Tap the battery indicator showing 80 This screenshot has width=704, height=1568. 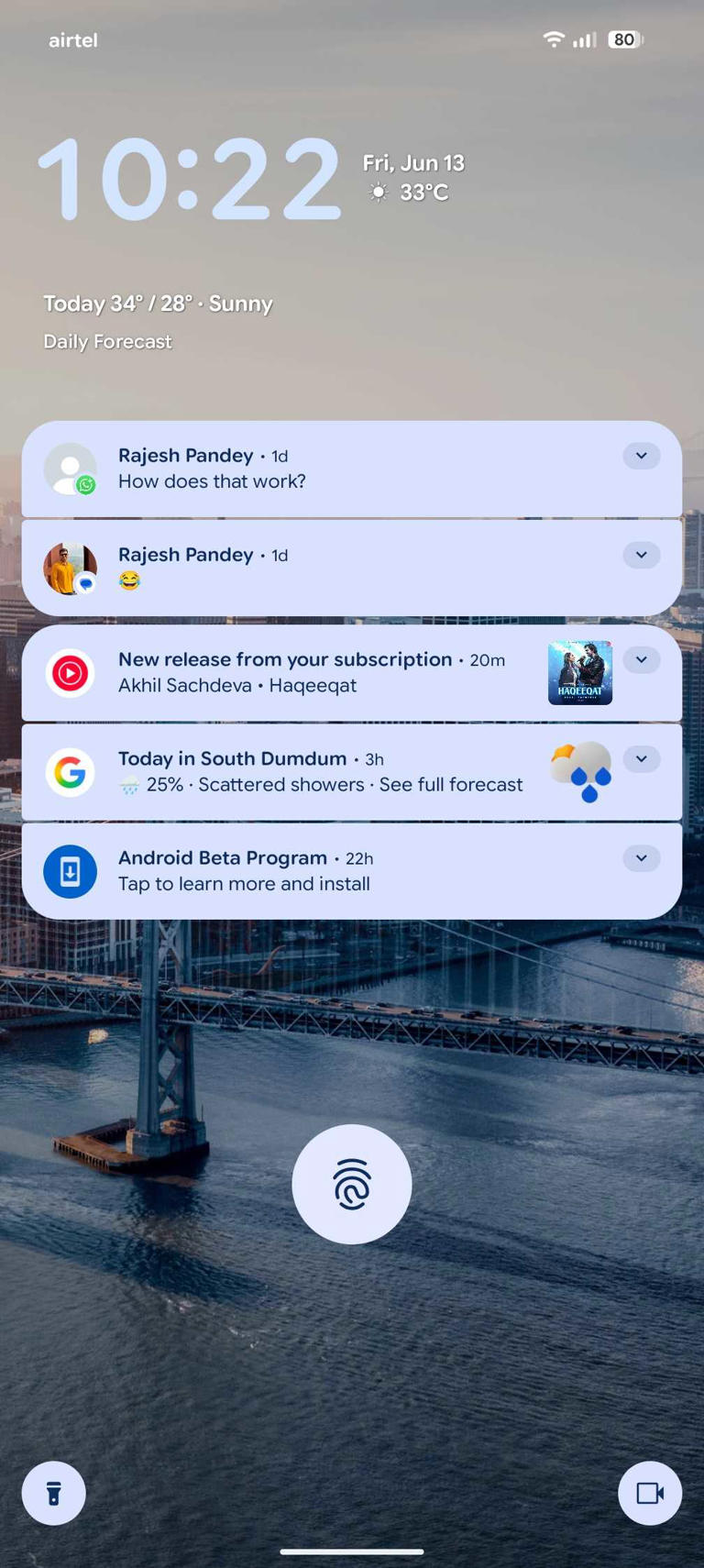pyautogui.click(x=626, y=39)
